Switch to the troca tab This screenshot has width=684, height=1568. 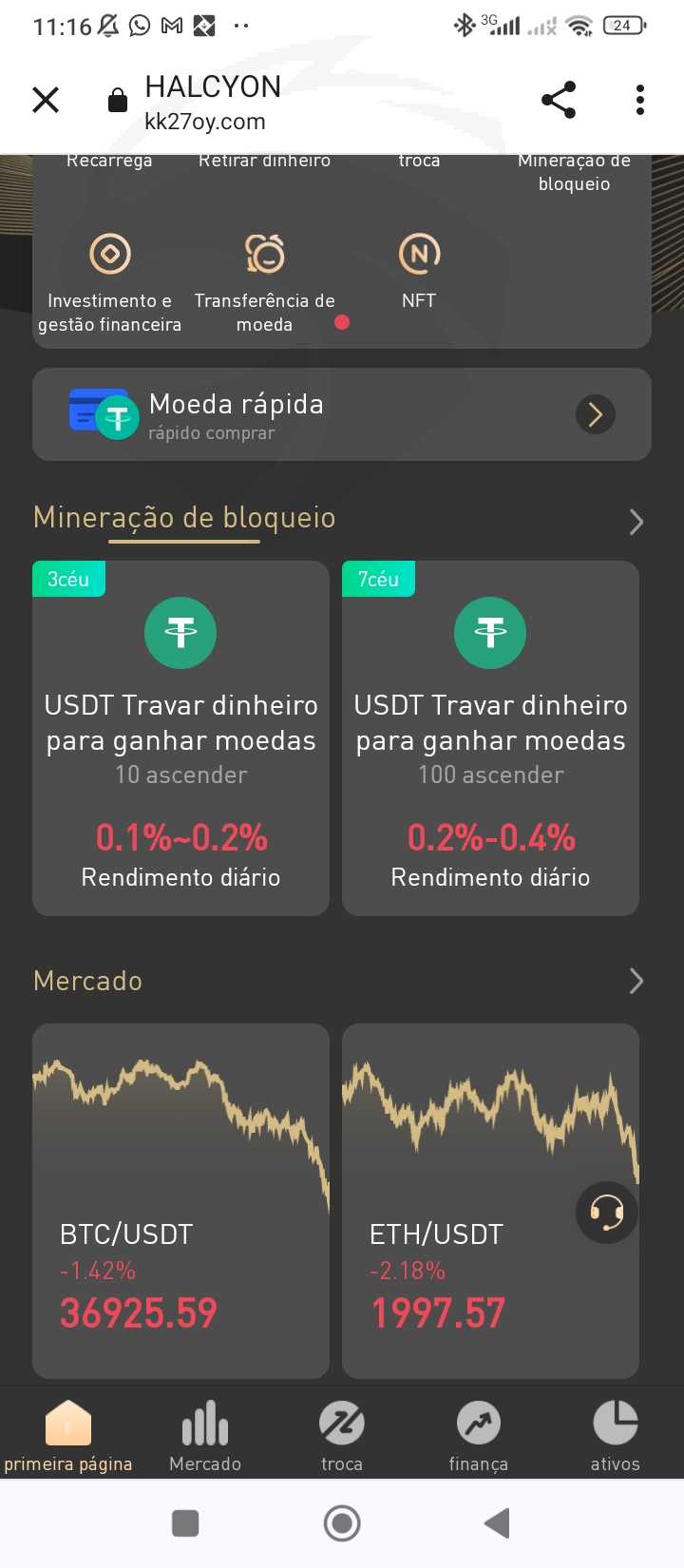point(342,1436)
